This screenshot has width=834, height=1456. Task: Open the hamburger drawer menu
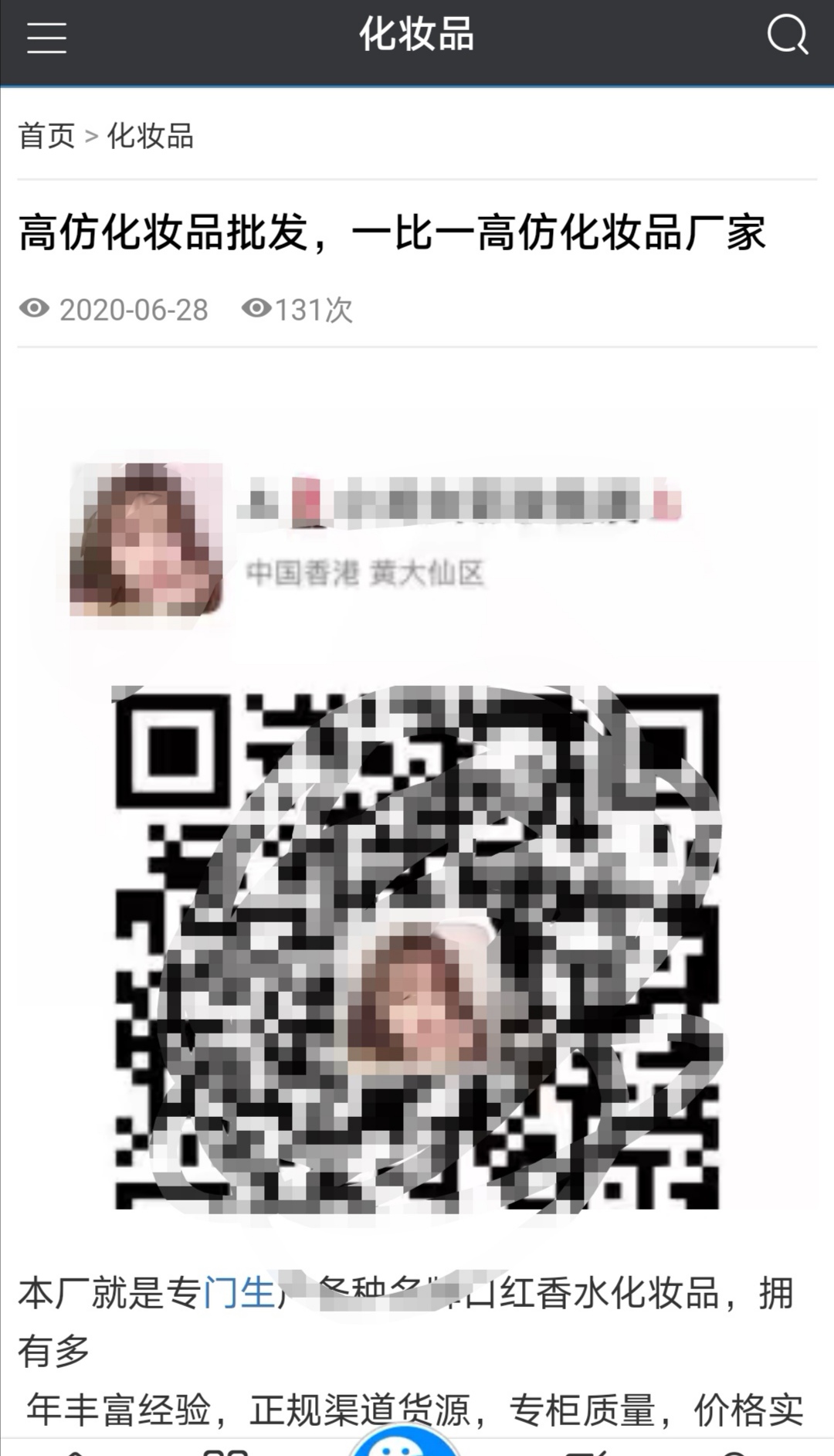coord(46,37)
